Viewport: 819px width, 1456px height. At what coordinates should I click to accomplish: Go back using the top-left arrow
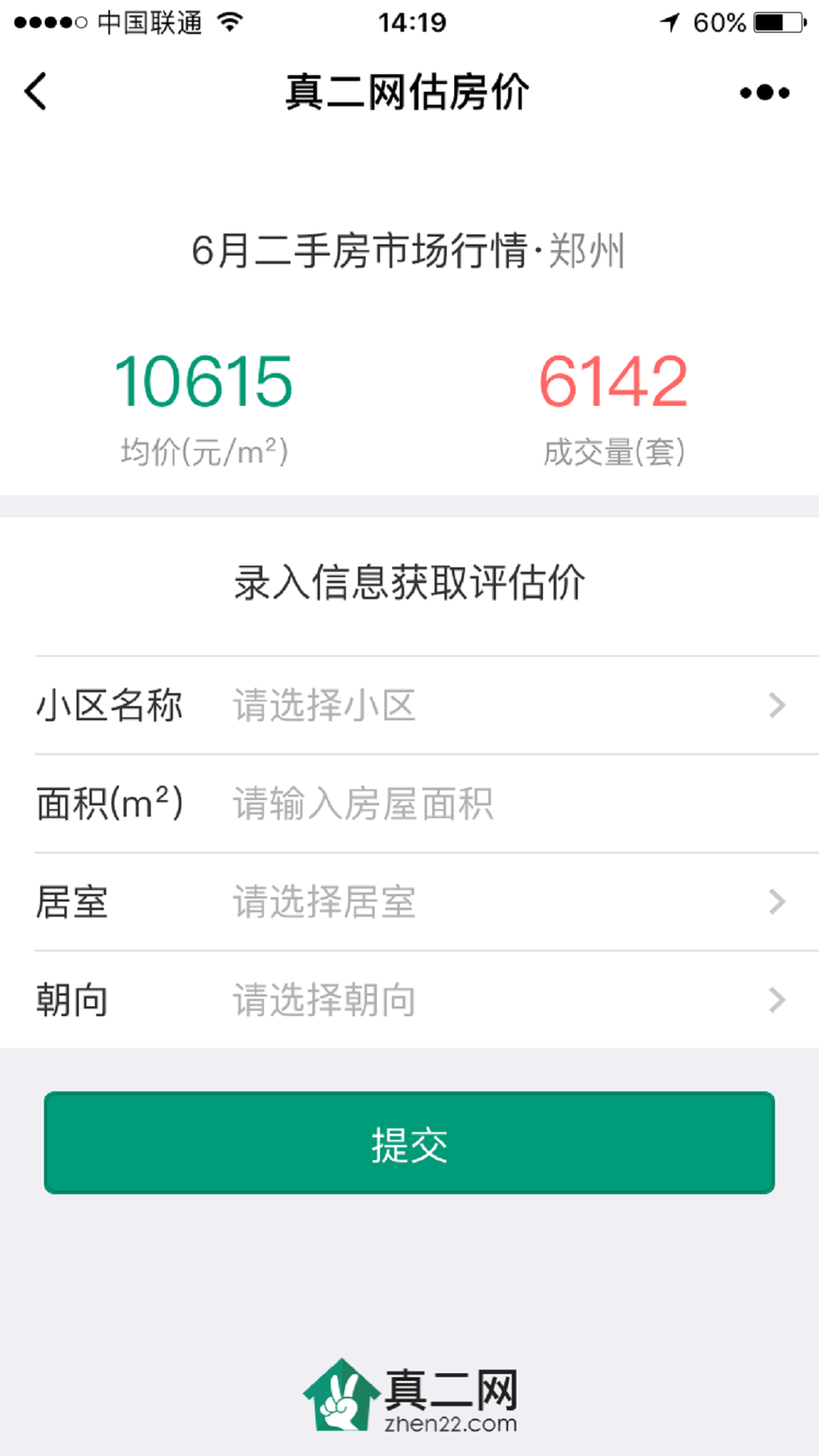tap(36, 92)
